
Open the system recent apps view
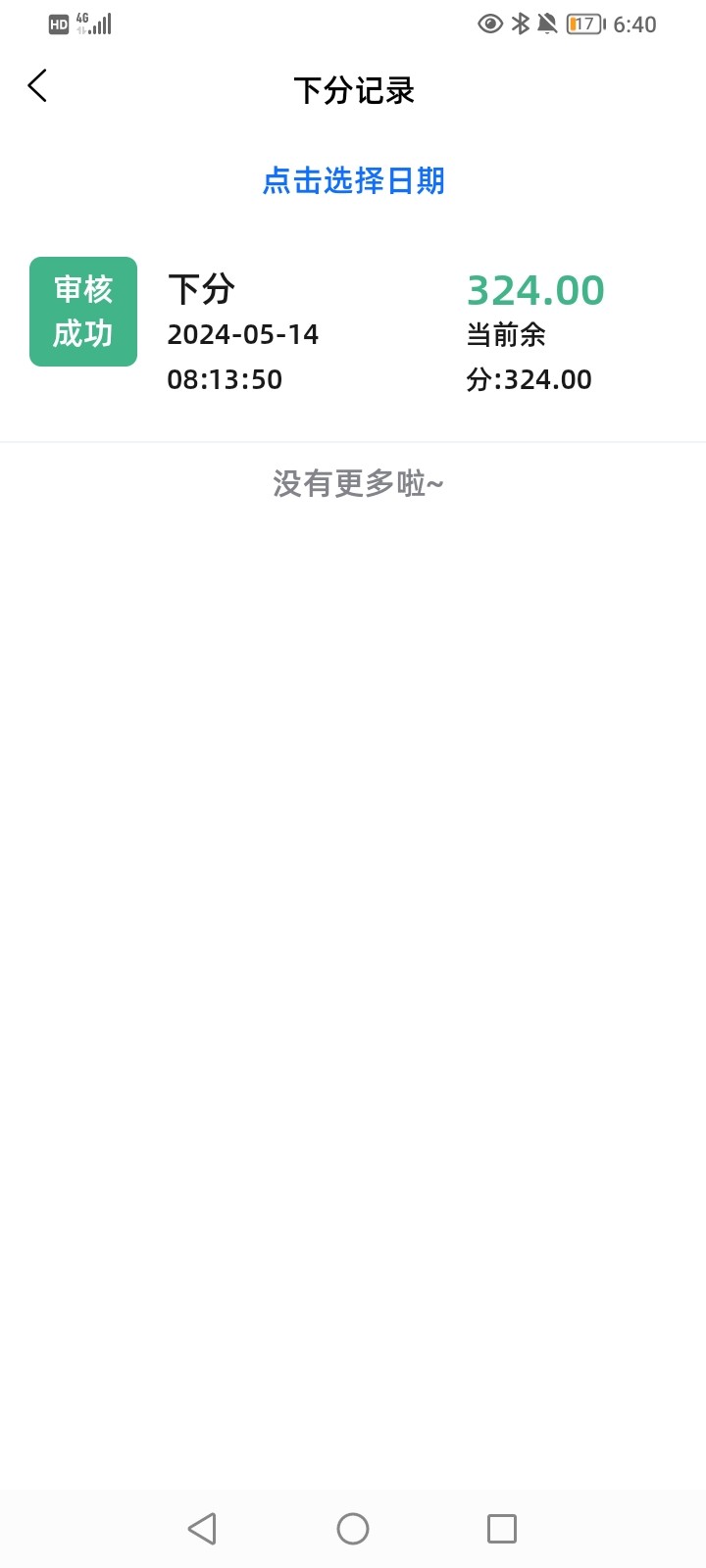pyautogui.click(x=501, y=1528)
